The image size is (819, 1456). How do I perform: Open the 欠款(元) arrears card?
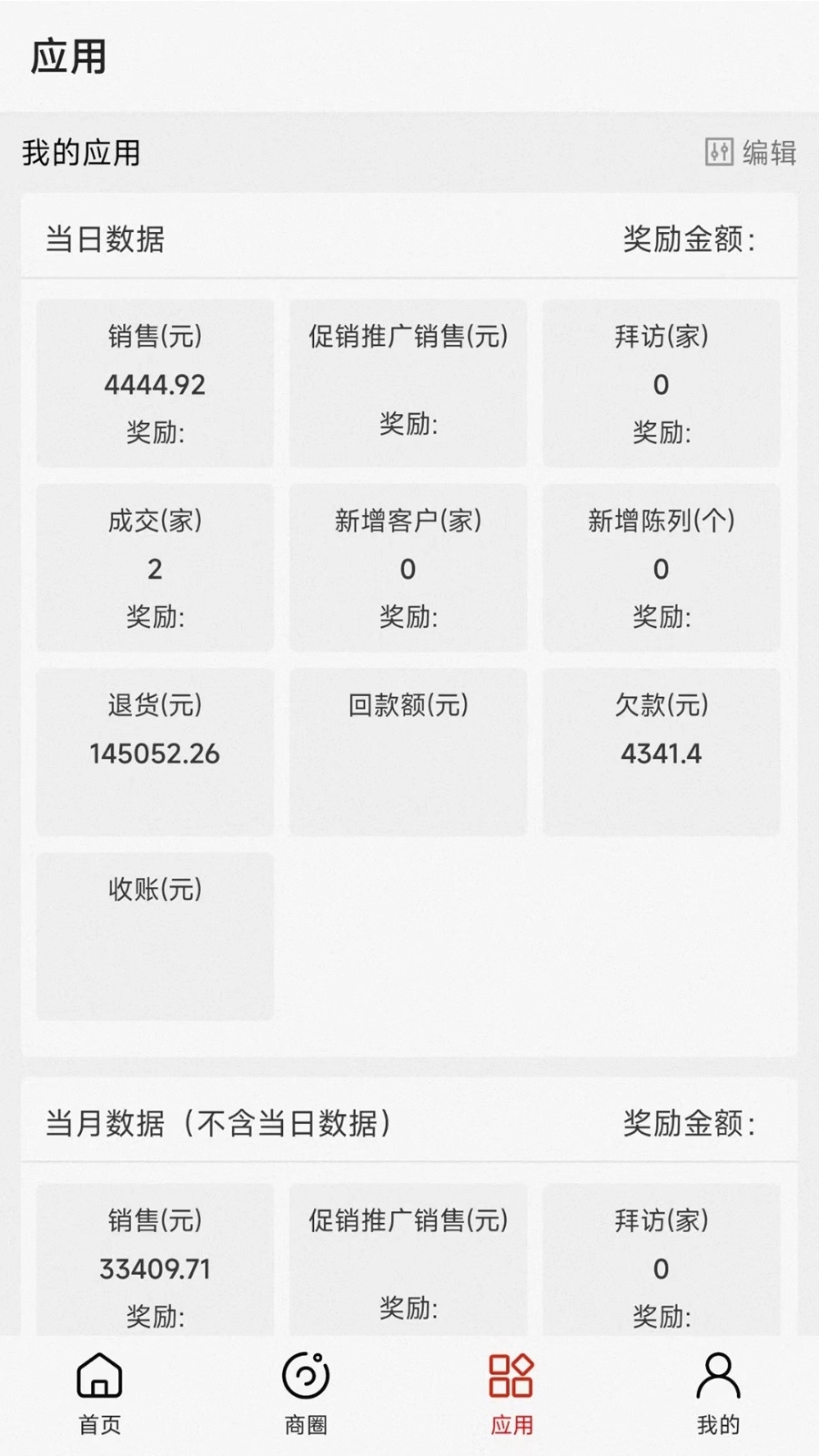point(661,753)
